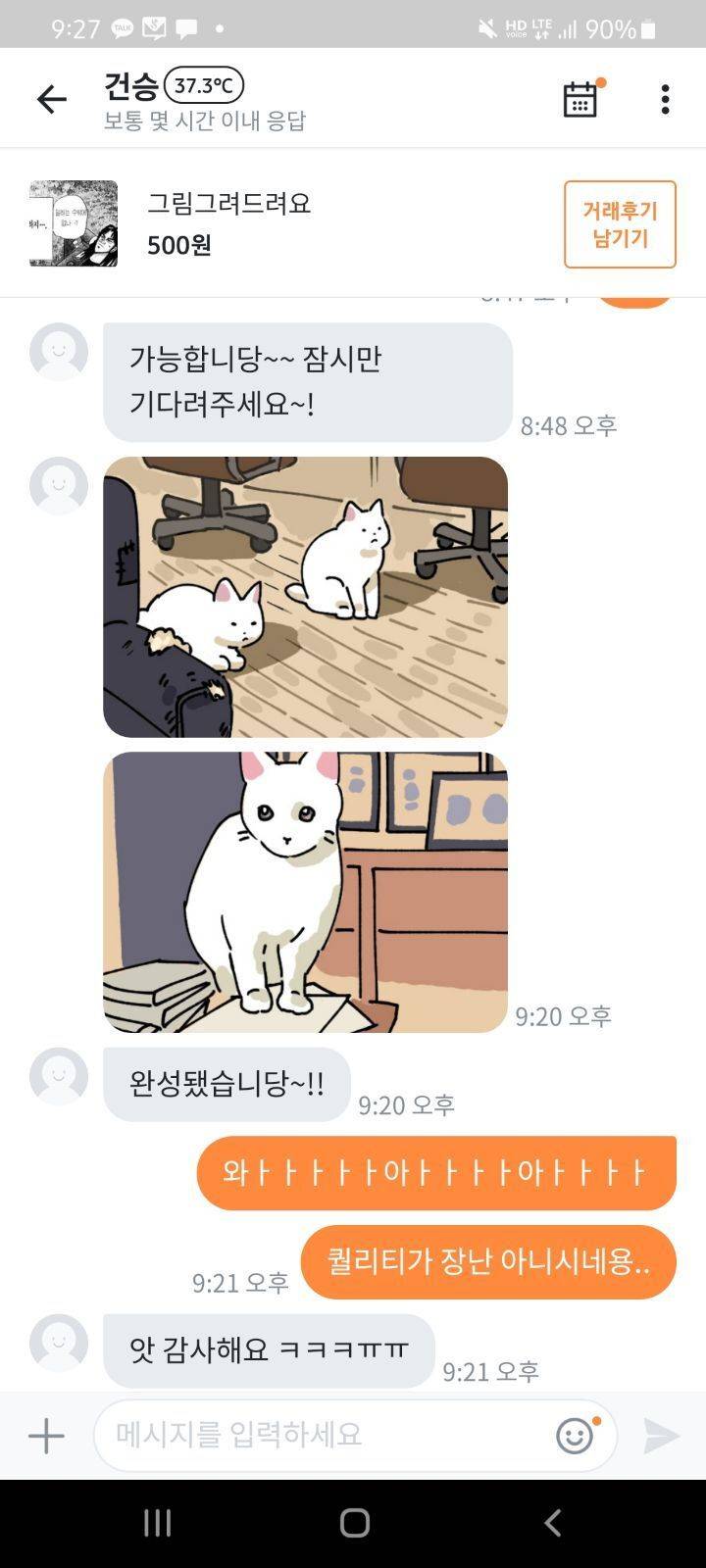Open the calendar appointment icon
Screen dimensions: 706x1568
point(580,99)
